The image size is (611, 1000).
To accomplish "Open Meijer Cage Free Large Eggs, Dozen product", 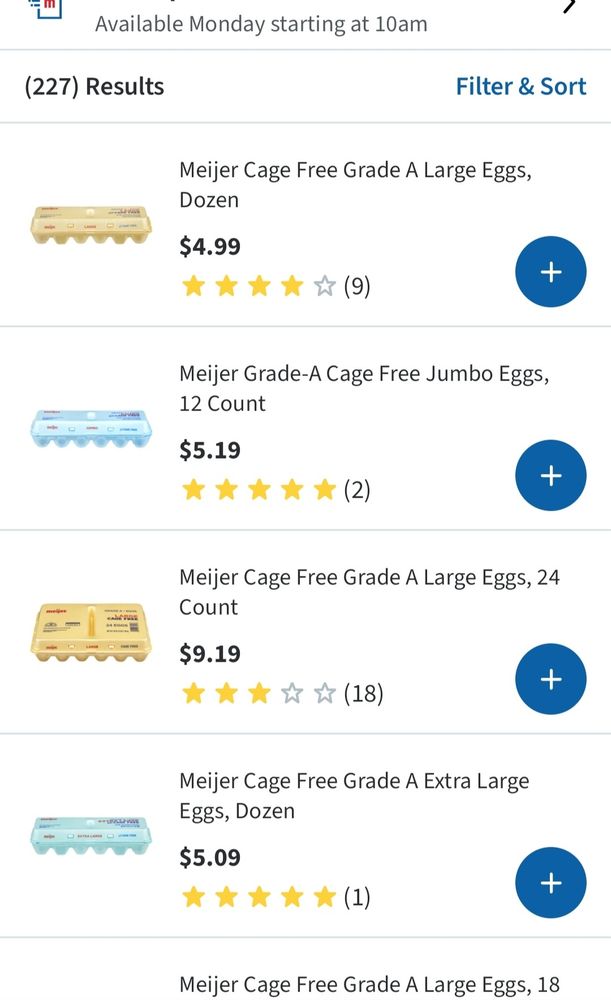I will pyautogui.click(x=355, y=184).
